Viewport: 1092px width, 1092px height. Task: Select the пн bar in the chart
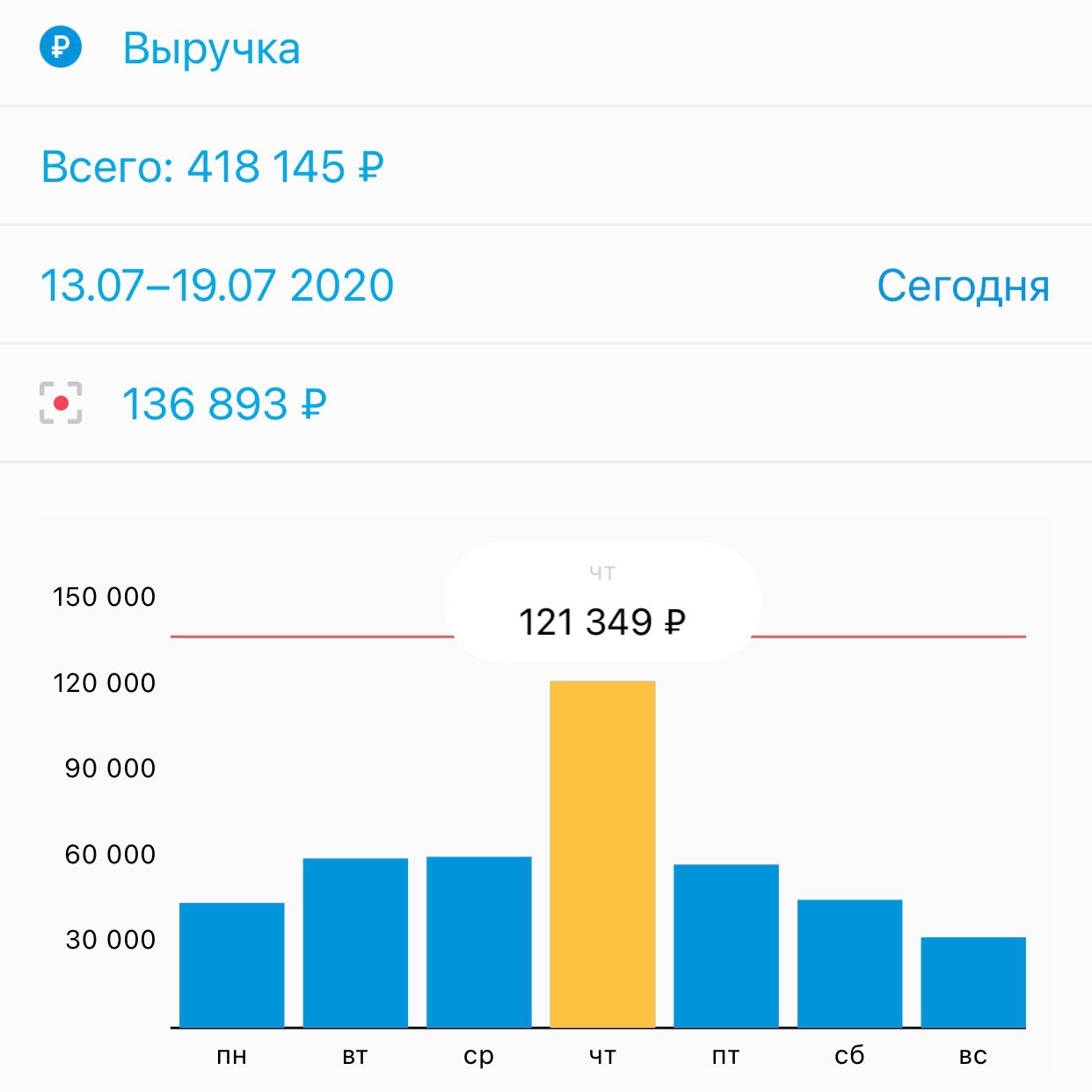[232, 965]
